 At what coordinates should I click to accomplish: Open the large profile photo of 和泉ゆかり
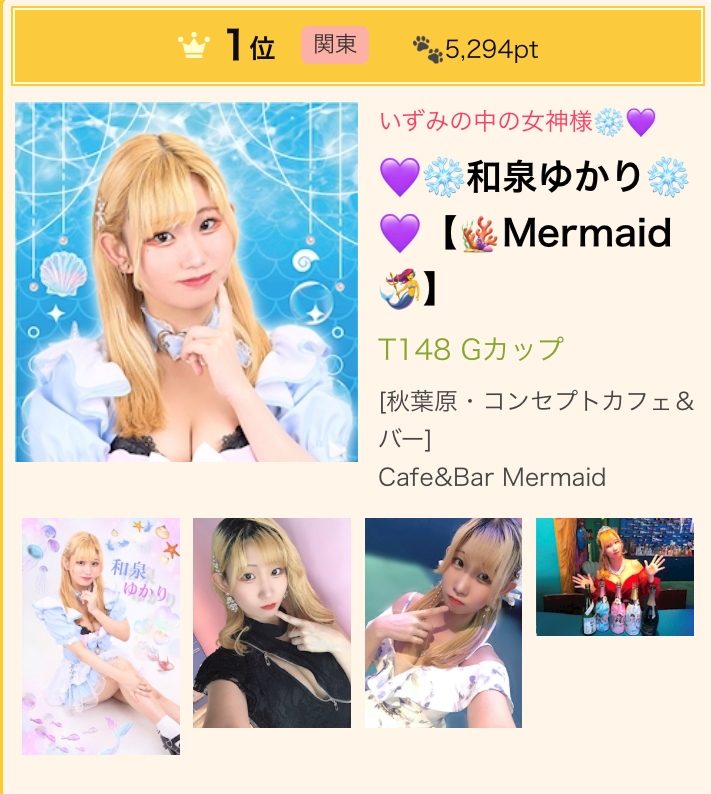pyautogui.click(x=187, y=282)
